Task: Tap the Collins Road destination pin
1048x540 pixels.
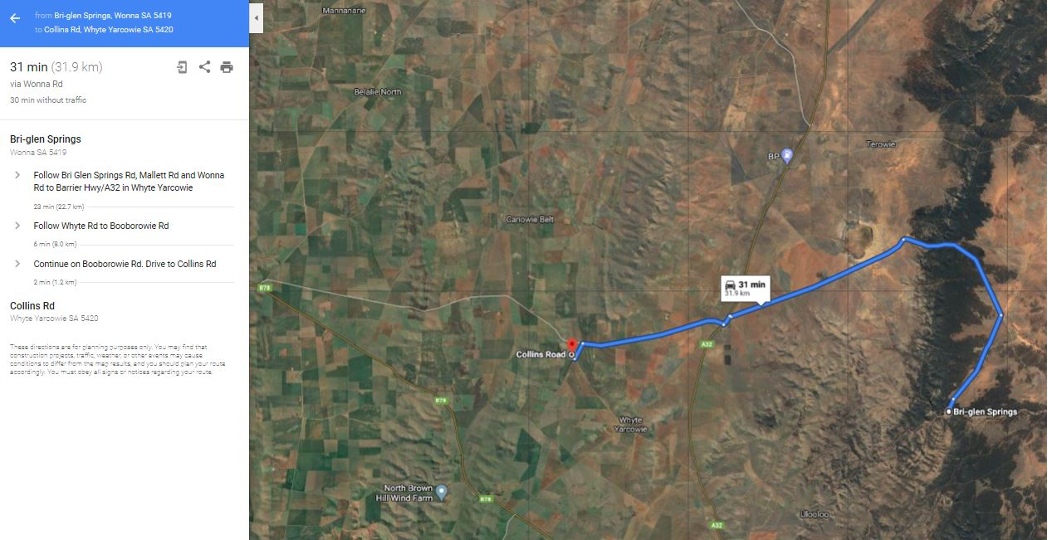Action: click(x=572, y=343)
